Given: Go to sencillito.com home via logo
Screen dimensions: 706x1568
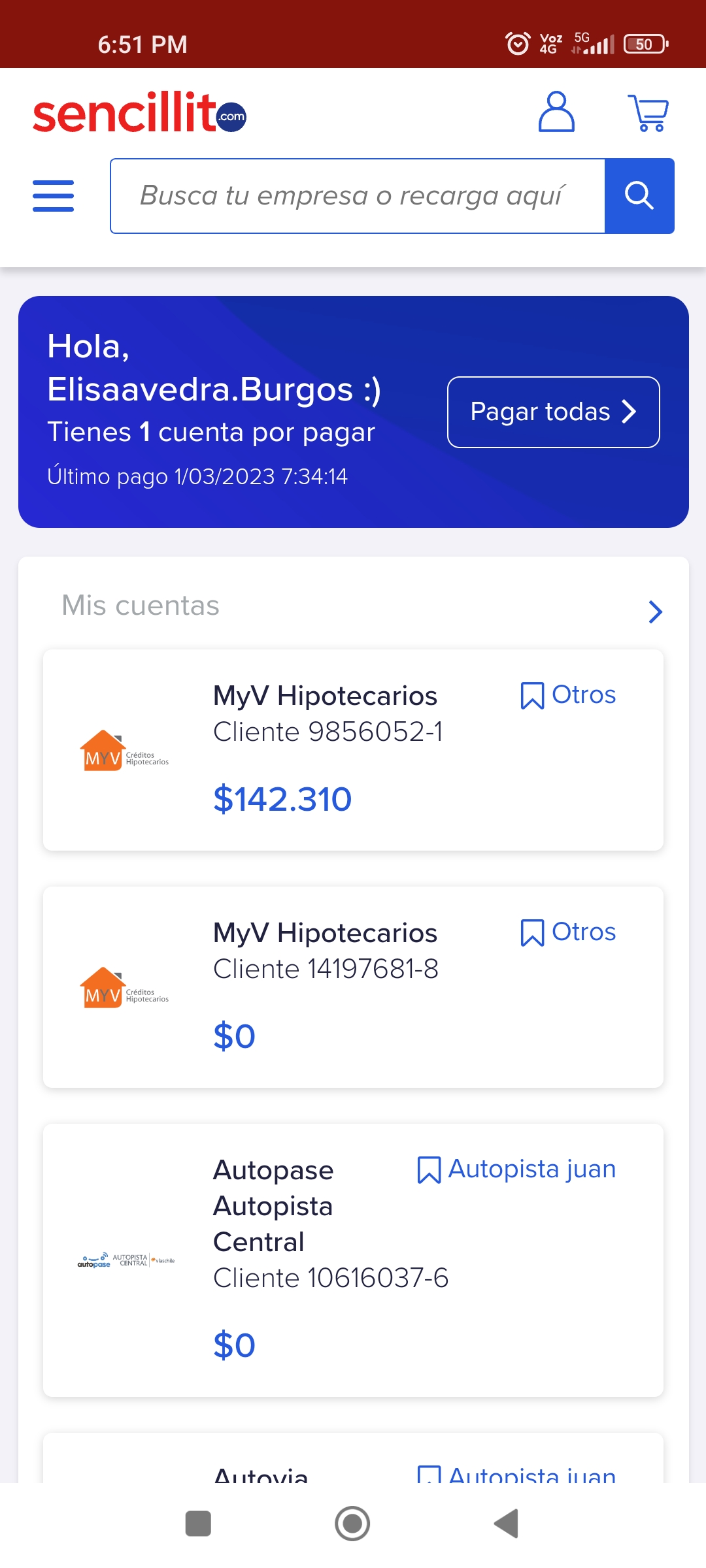Looking at the screenshot, I should (140, 112).
